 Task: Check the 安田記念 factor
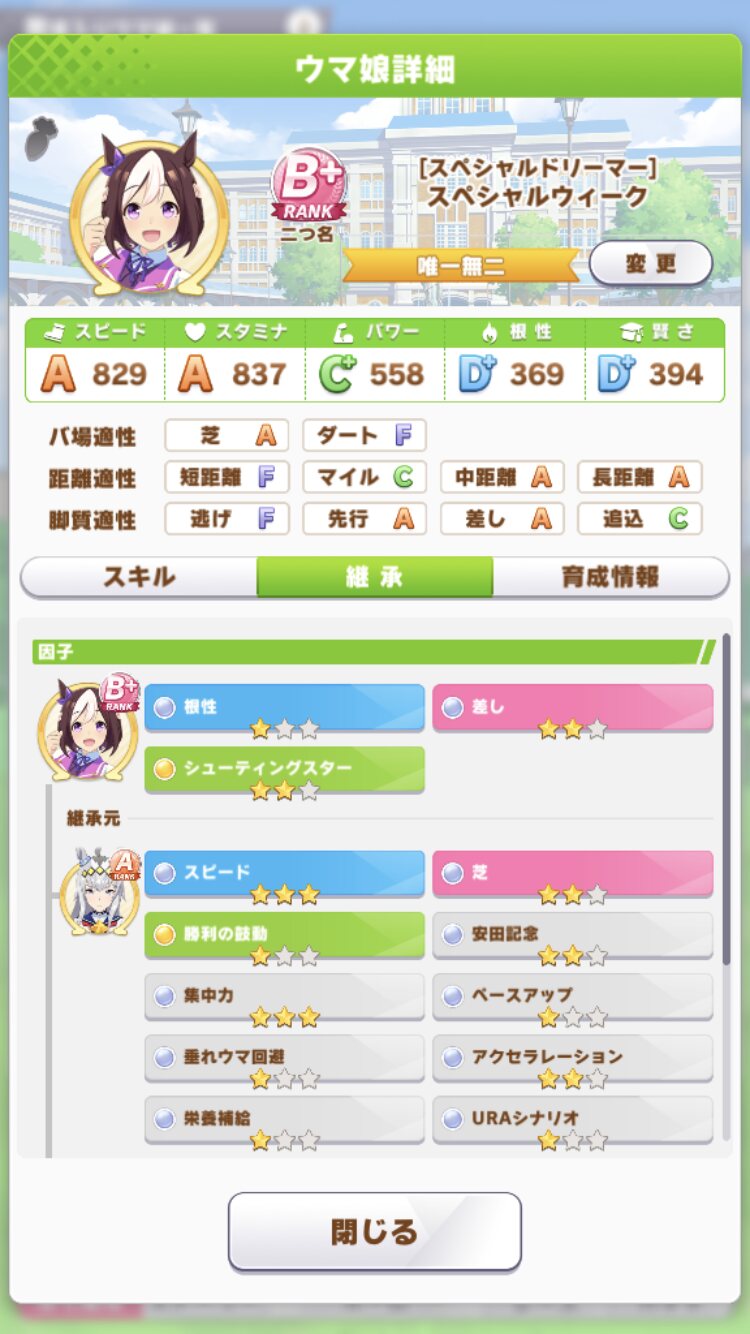click(x=572, y=935)
